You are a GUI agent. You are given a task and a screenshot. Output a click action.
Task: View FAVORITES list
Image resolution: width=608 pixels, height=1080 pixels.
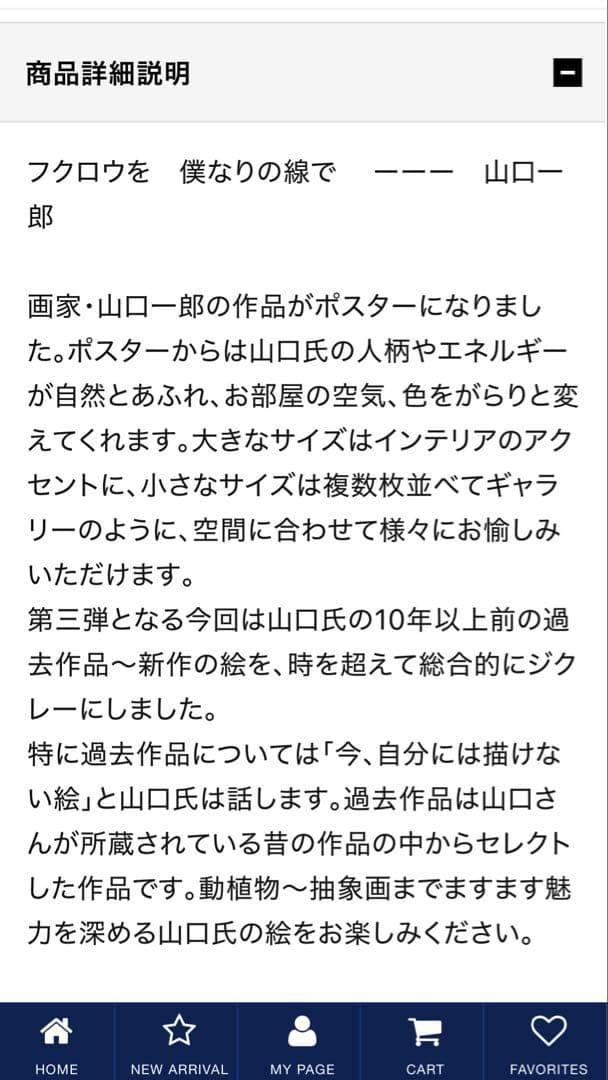coord(548,1043)
